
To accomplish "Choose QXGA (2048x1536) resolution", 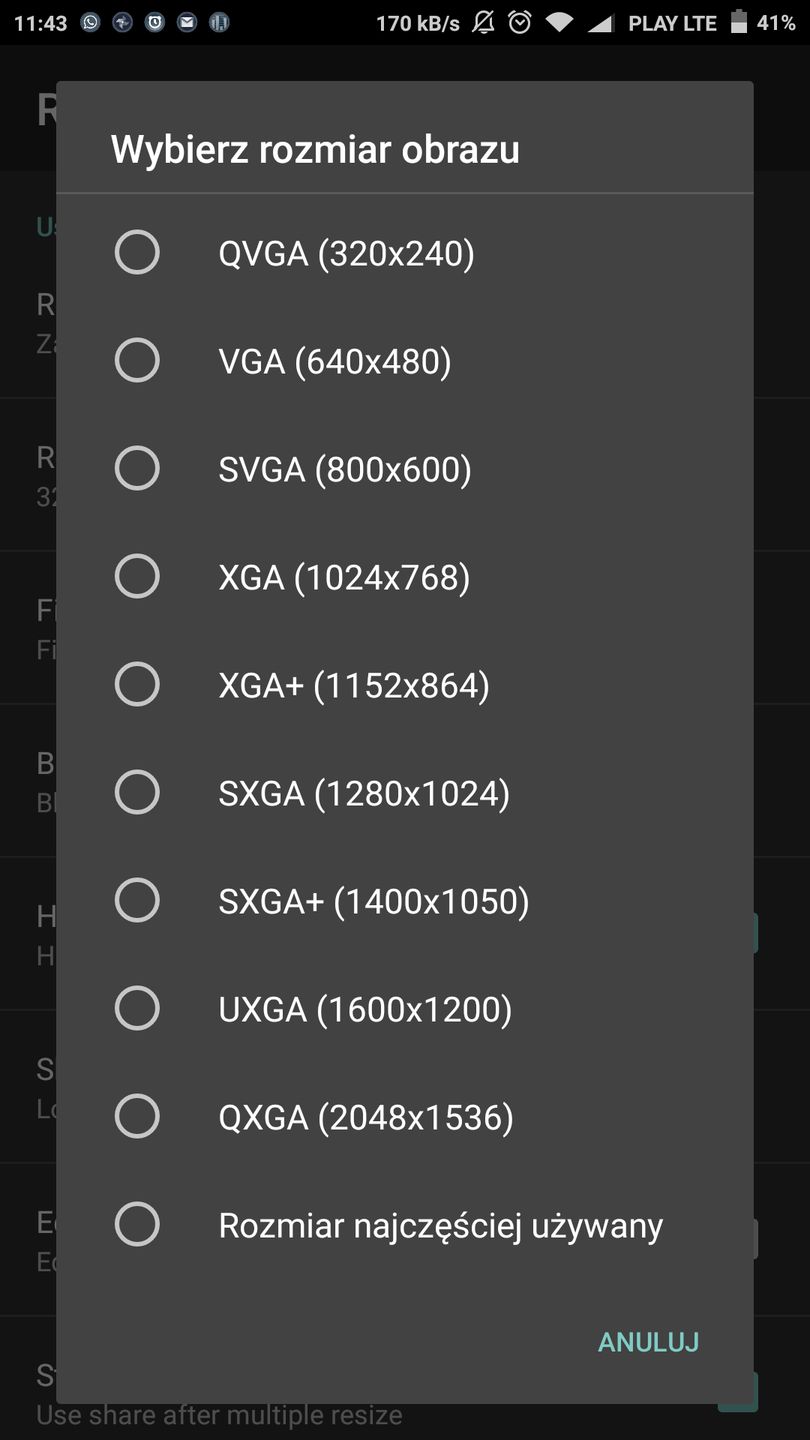I will coord(137,1117).
